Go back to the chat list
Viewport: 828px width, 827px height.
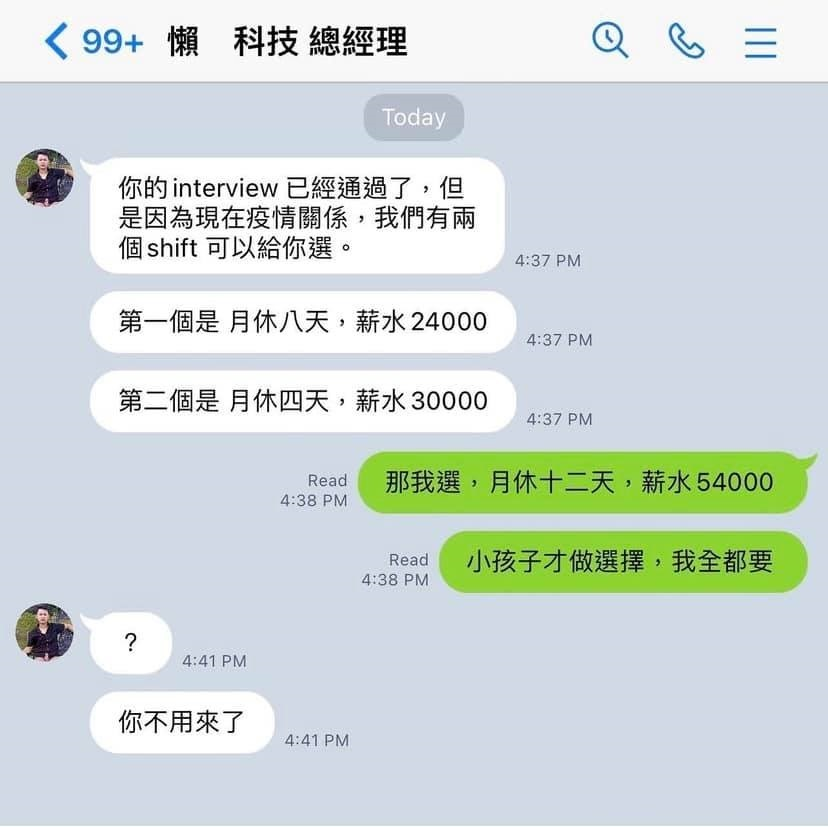(58, 42)
